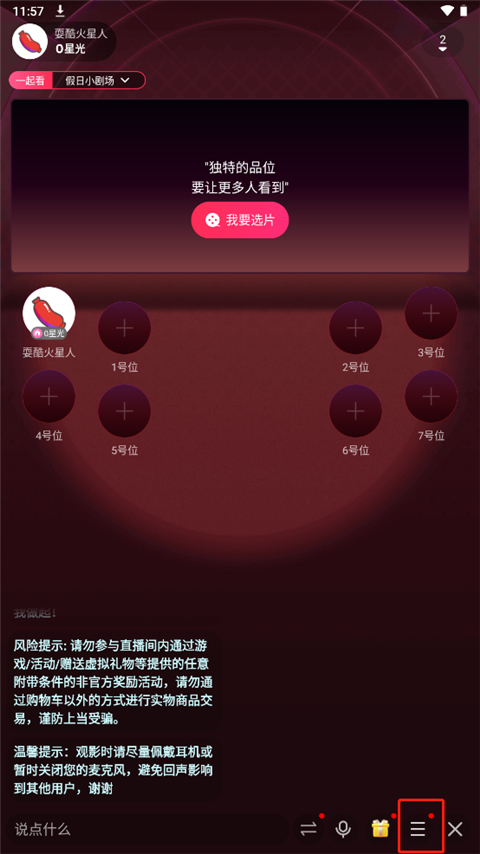Tap the 我要选片 button

240,220
